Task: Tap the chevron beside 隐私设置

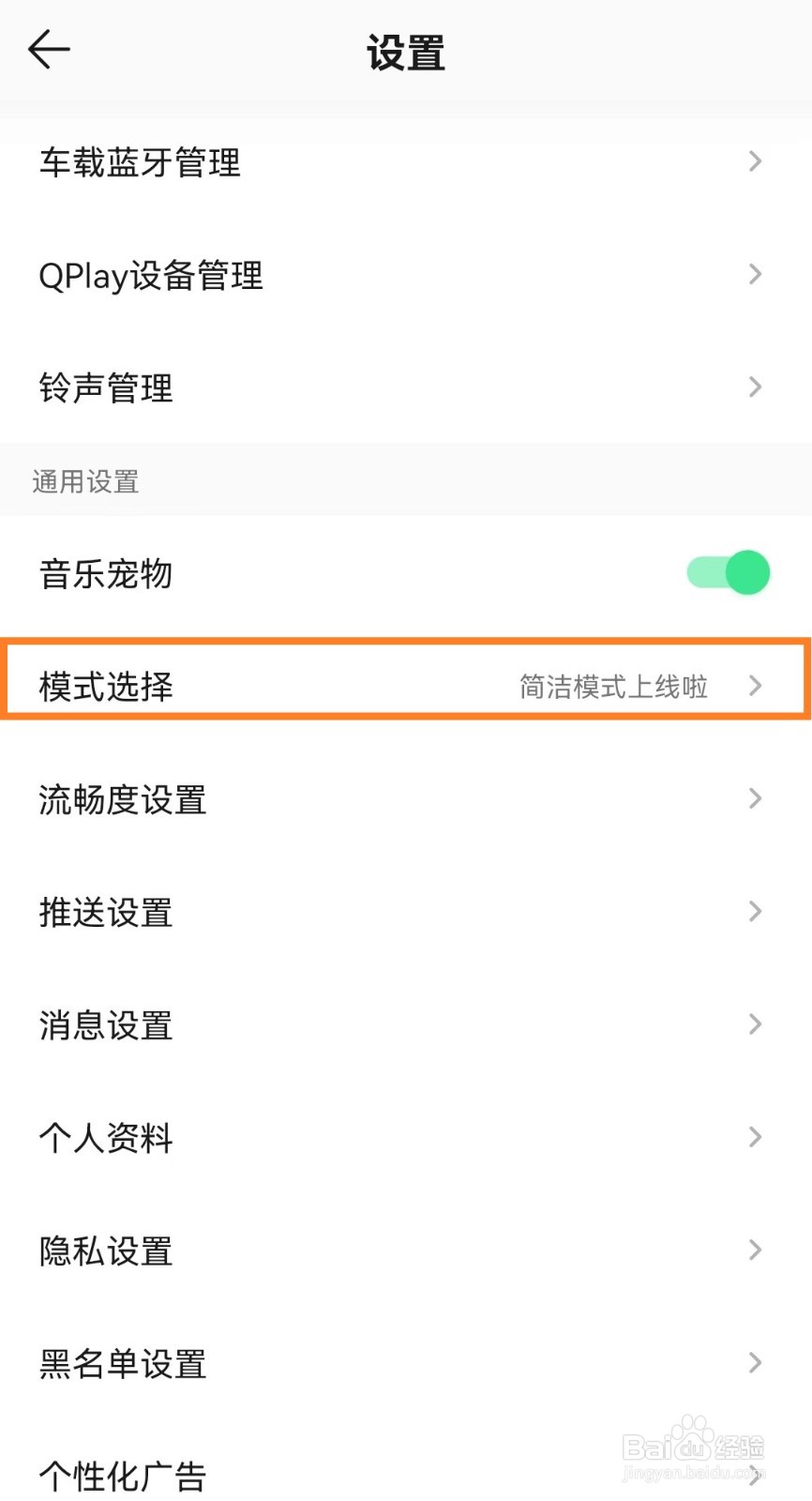Action: [x=756, y=1250]
